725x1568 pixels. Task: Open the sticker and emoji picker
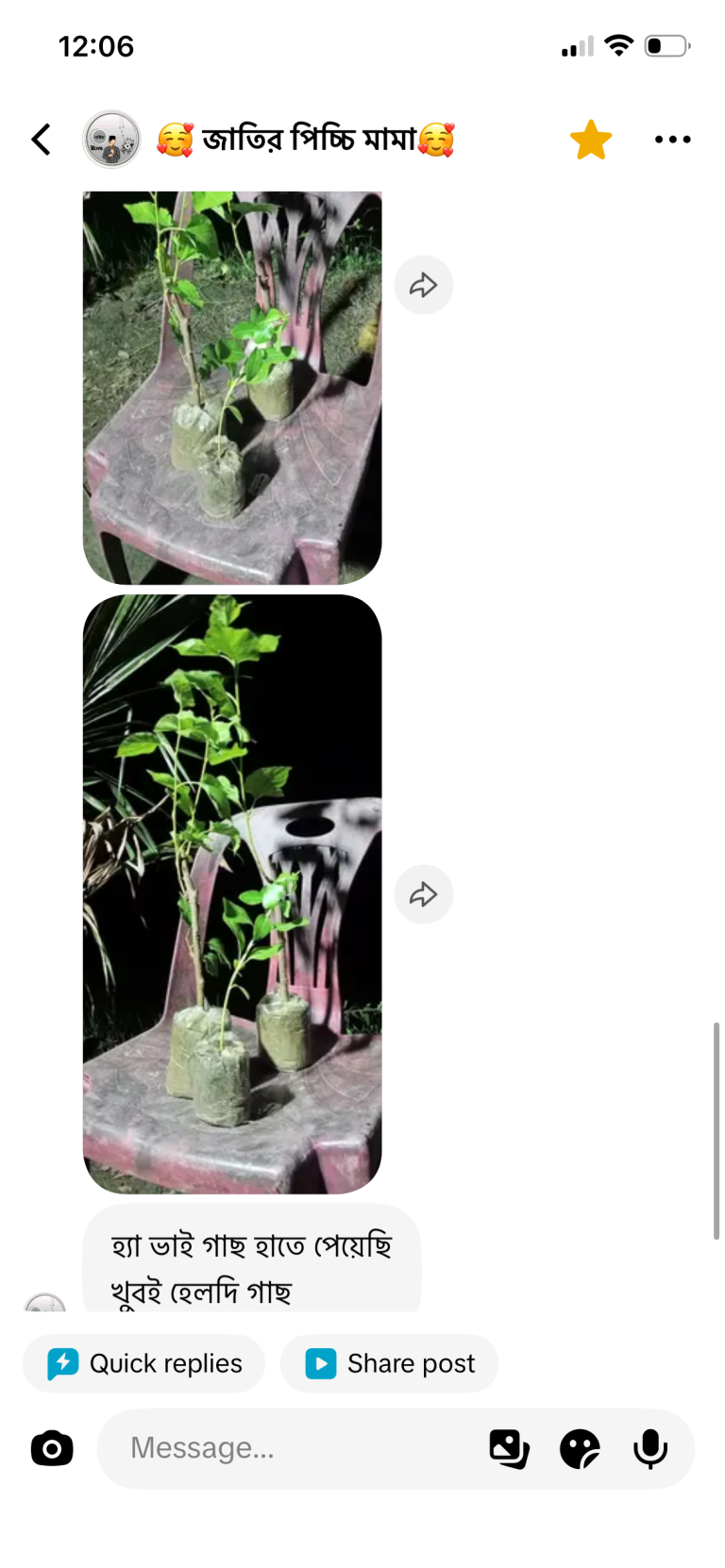click(x=580, y=1448)
